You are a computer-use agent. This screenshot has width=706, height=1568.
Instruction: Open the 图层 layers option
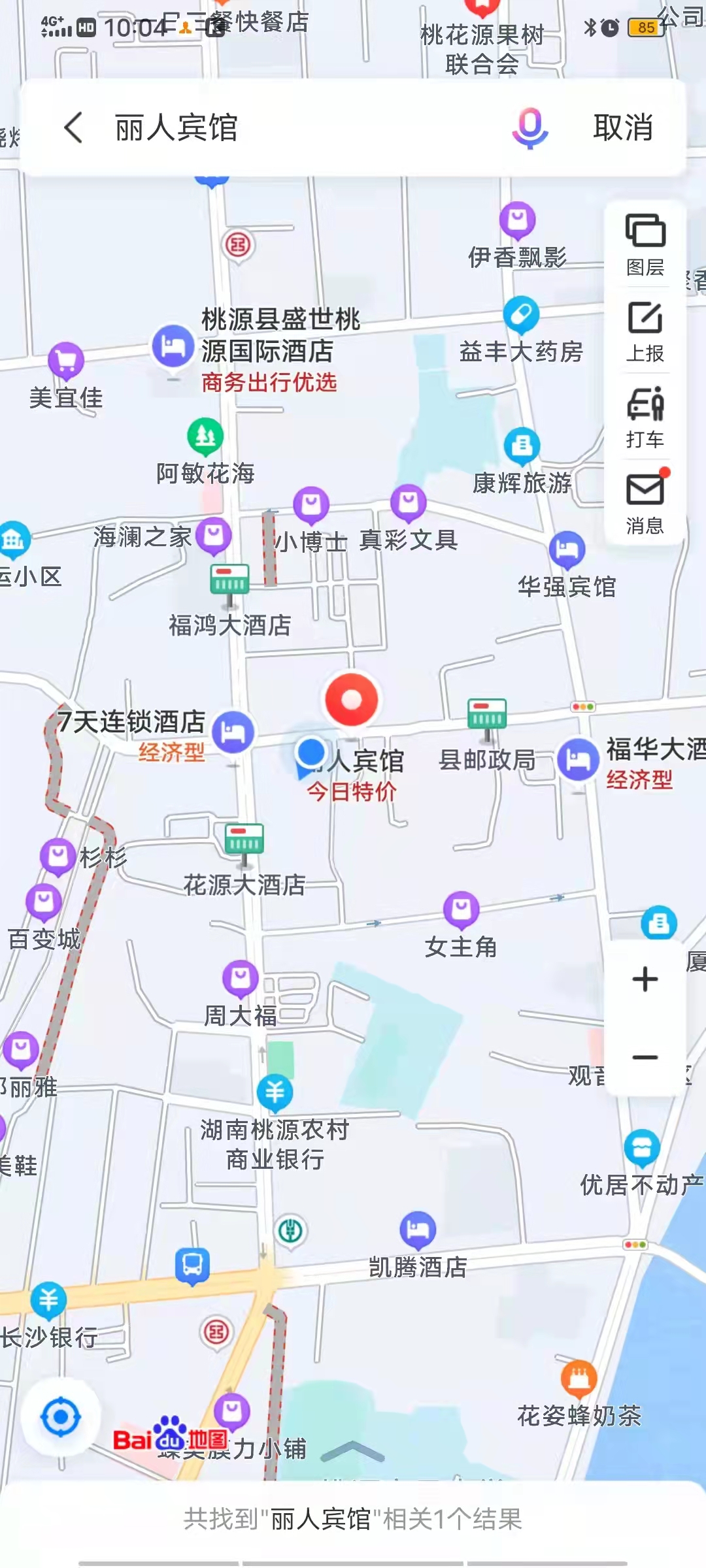[x=645, y=244]
